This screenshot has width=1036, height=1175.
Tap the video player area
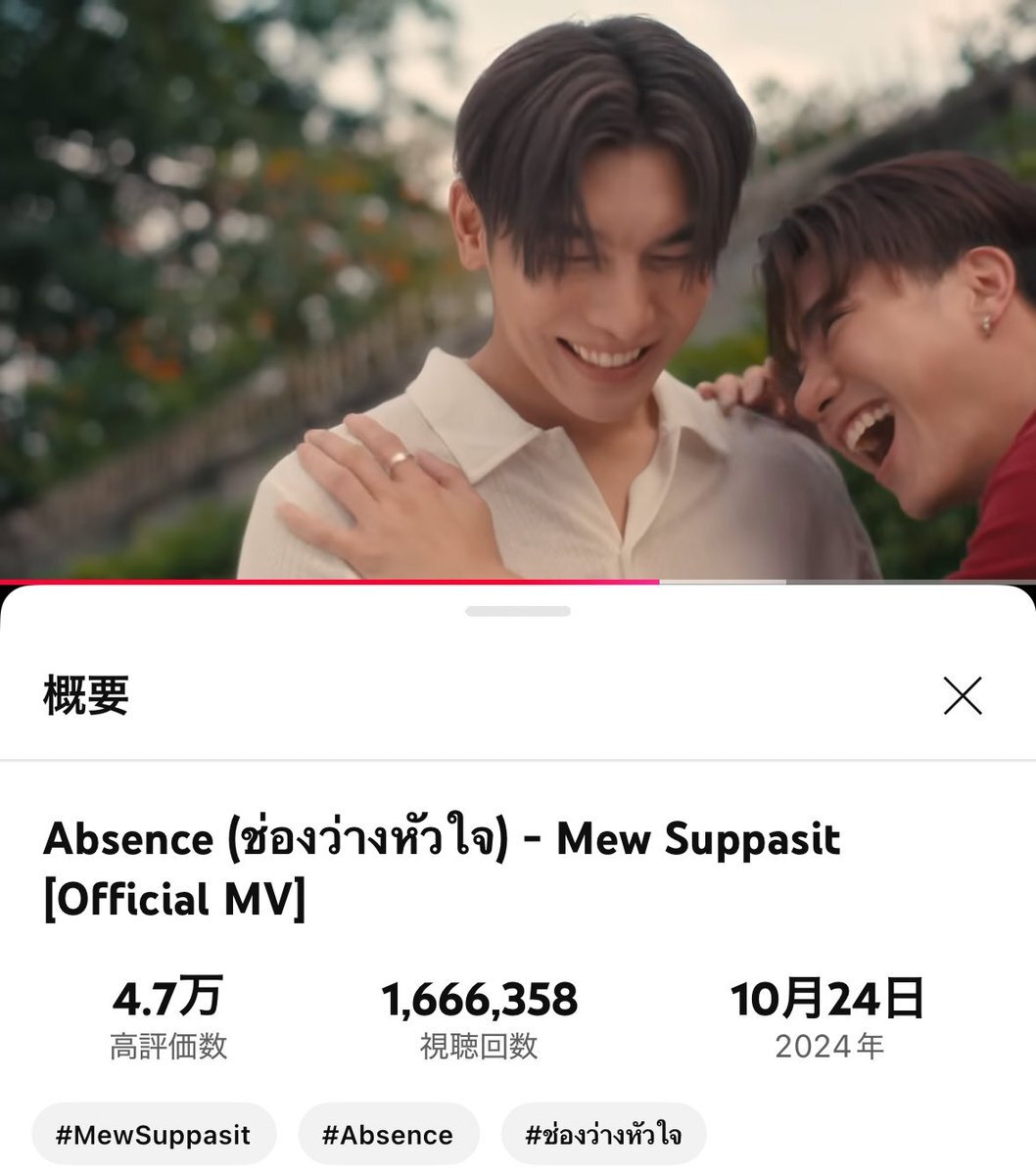518,289
